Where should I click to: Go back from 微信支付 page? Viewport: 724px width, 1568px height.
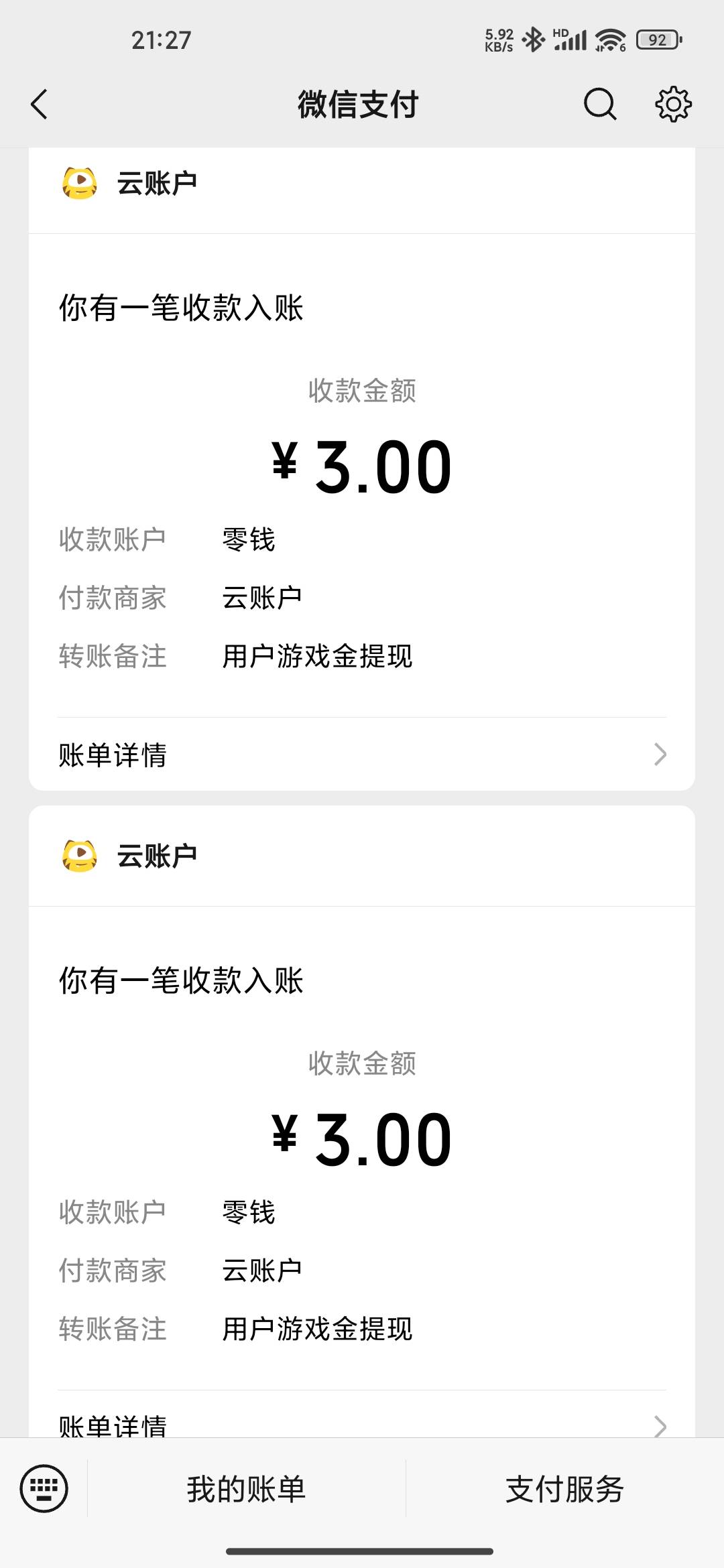click(x=40, y=105)
